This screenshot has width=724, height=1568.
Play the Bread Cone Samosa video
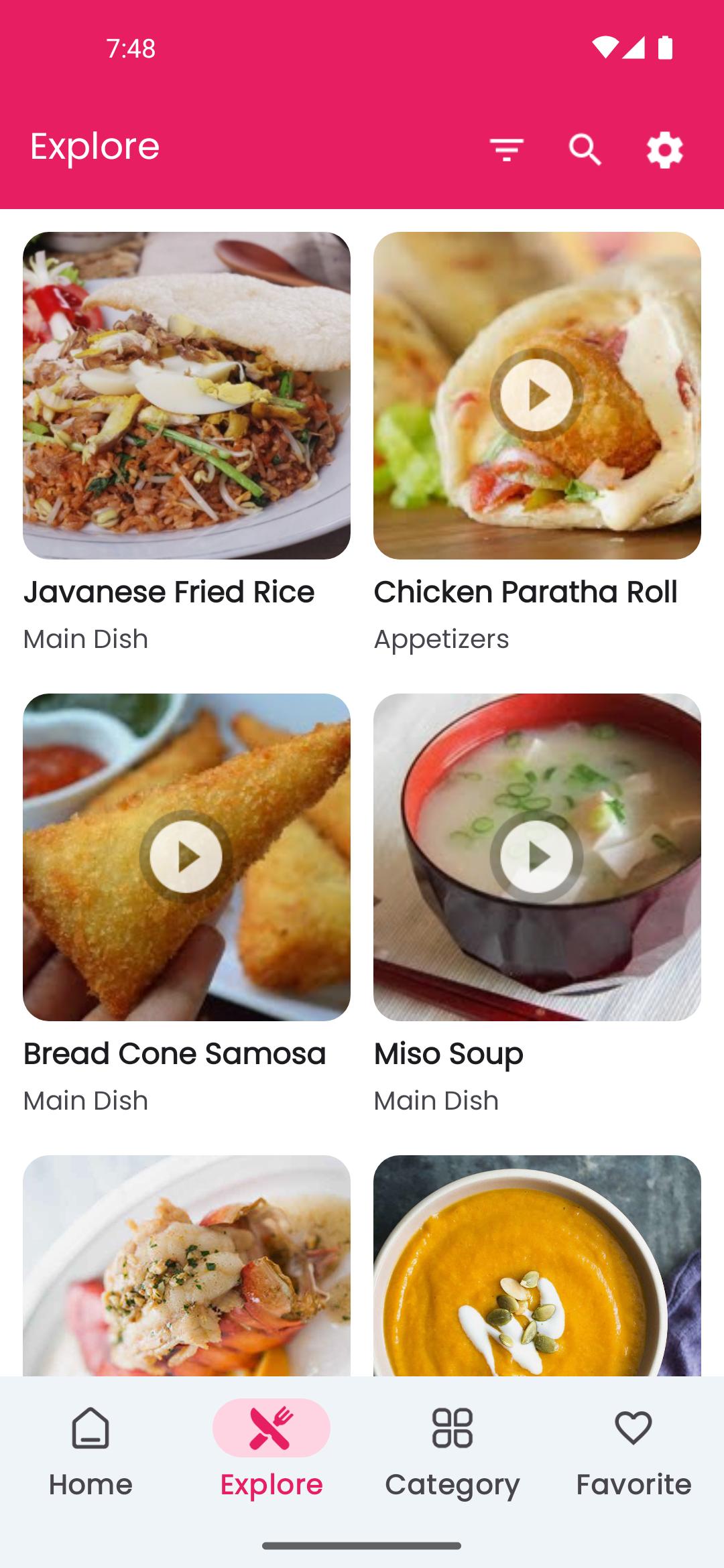tap(186, 857)
